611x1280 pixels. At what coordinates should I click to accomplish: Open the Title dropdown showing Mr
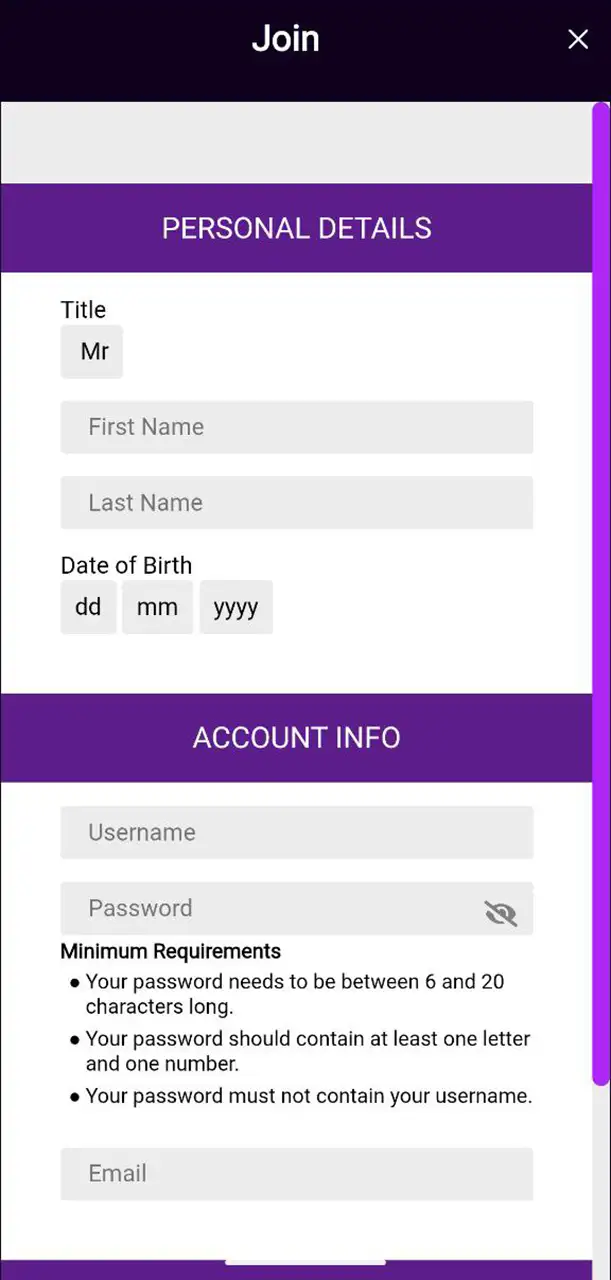[x=92, y=352]
